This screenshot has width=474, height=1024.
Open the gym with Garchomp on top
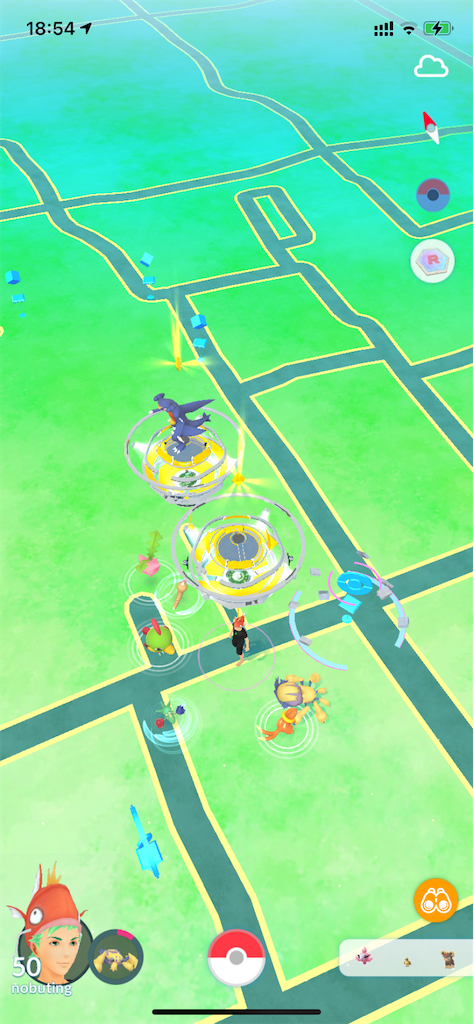click(x=178, y=450)
